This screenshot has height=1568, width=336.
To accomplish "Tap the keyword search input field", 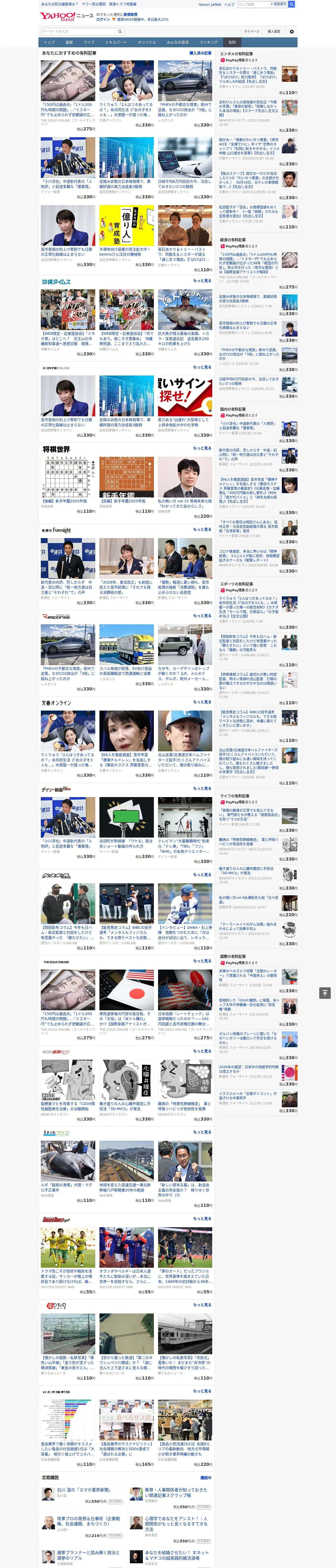I will coord(78,31).
